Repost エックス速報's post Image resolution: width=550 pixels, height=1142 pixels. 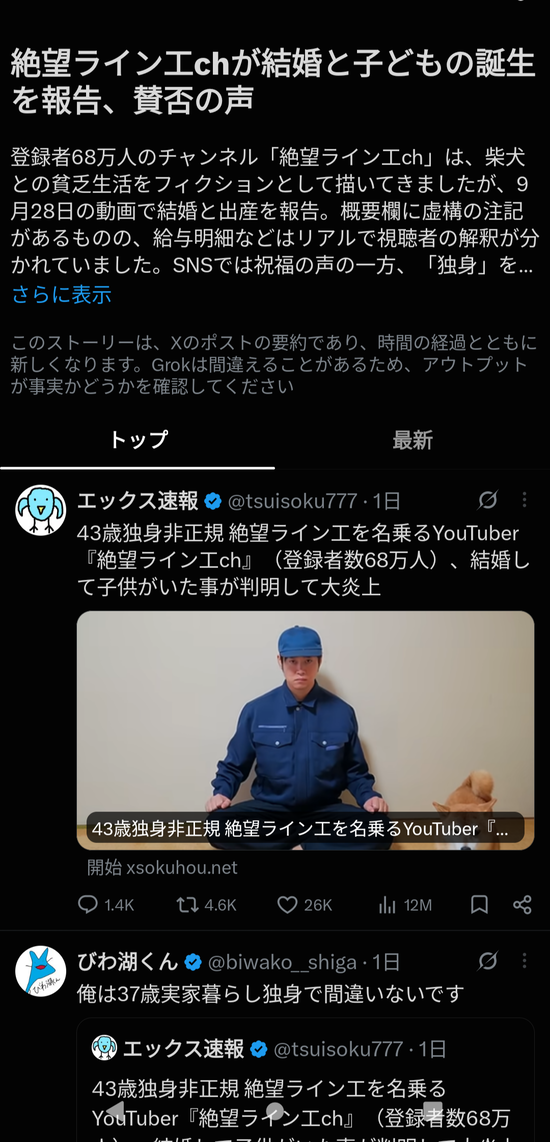point(207,905)
